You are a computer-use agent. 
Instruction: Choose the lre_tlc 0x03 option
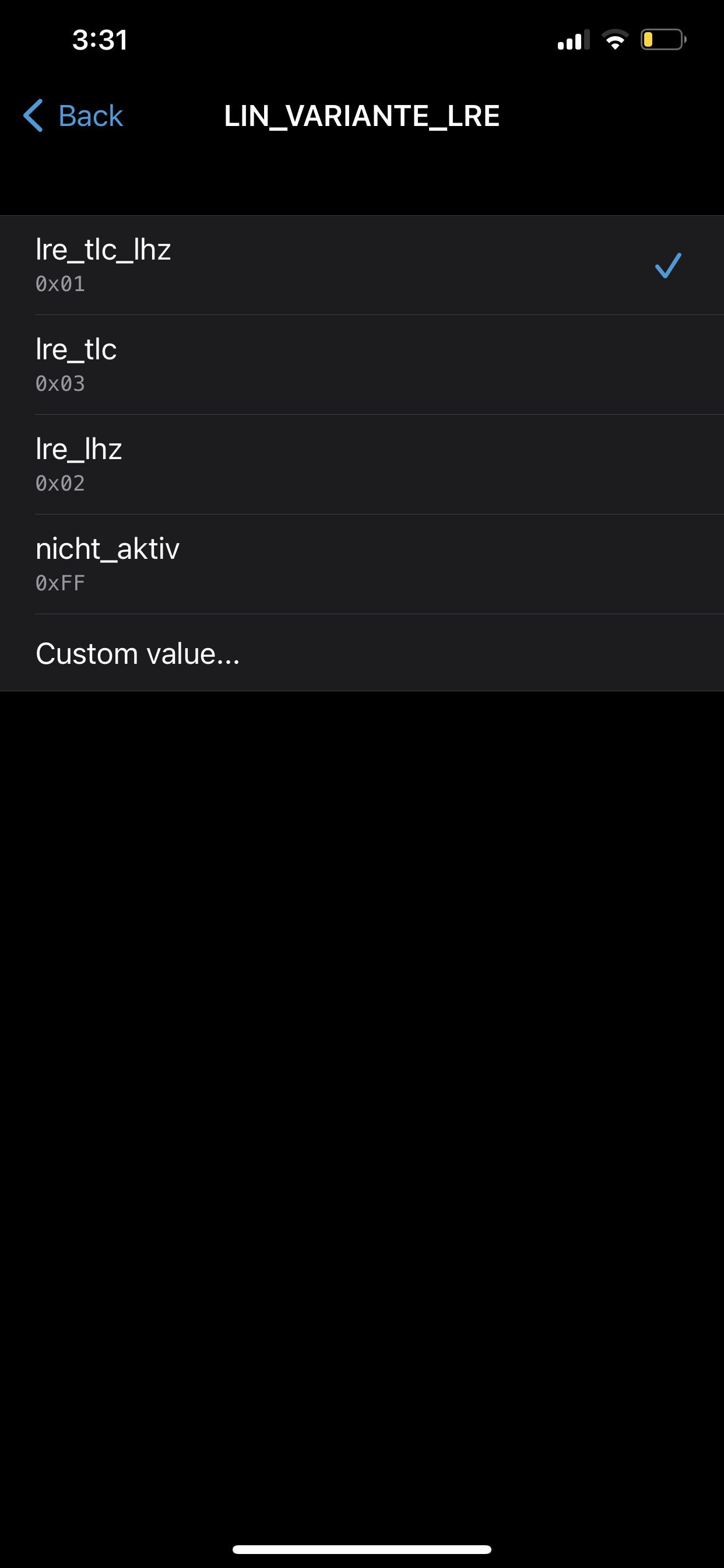pyautogui.click(x=361, y=365)
